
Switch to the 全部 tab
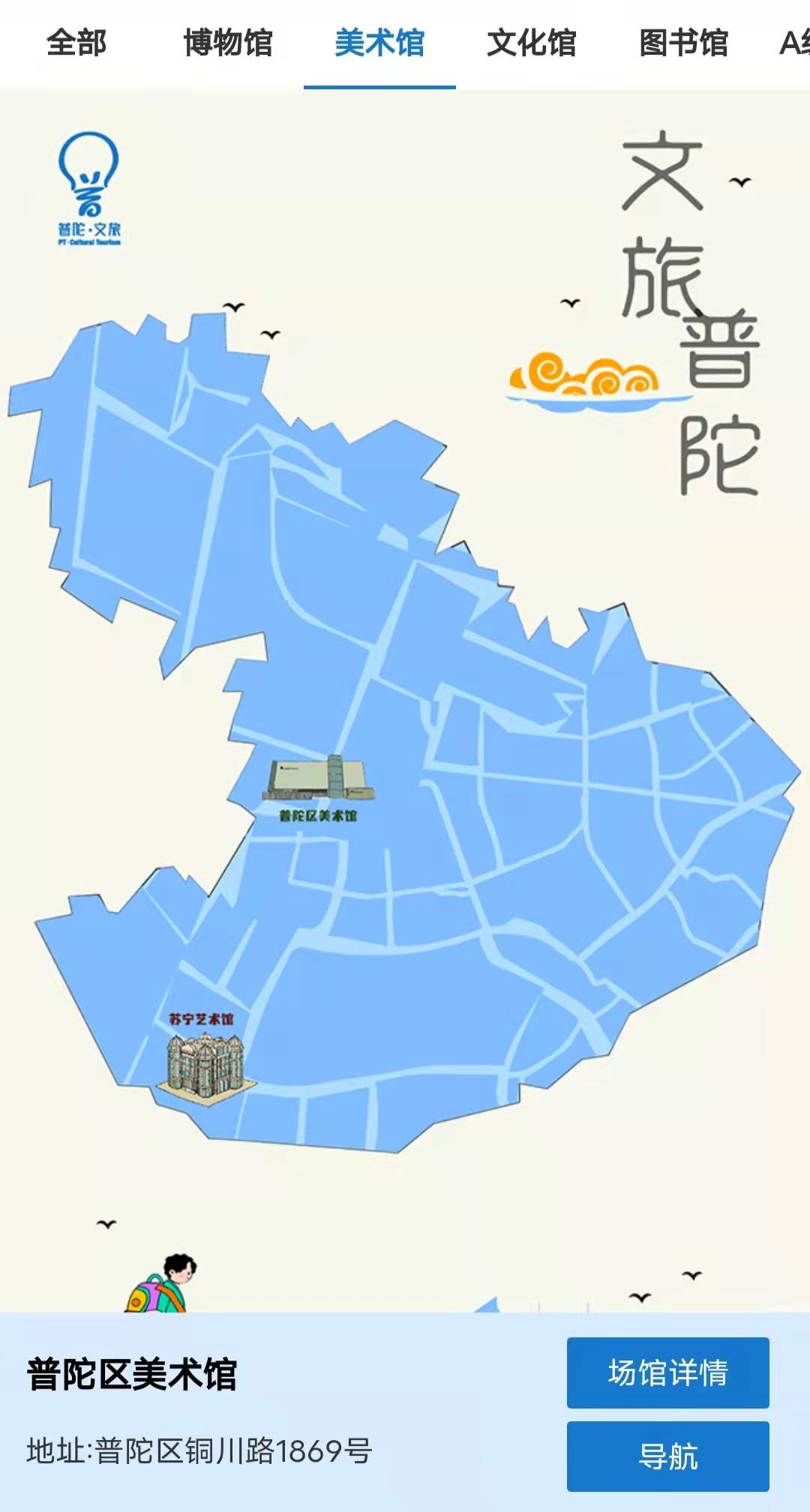(x=76, y=43)
